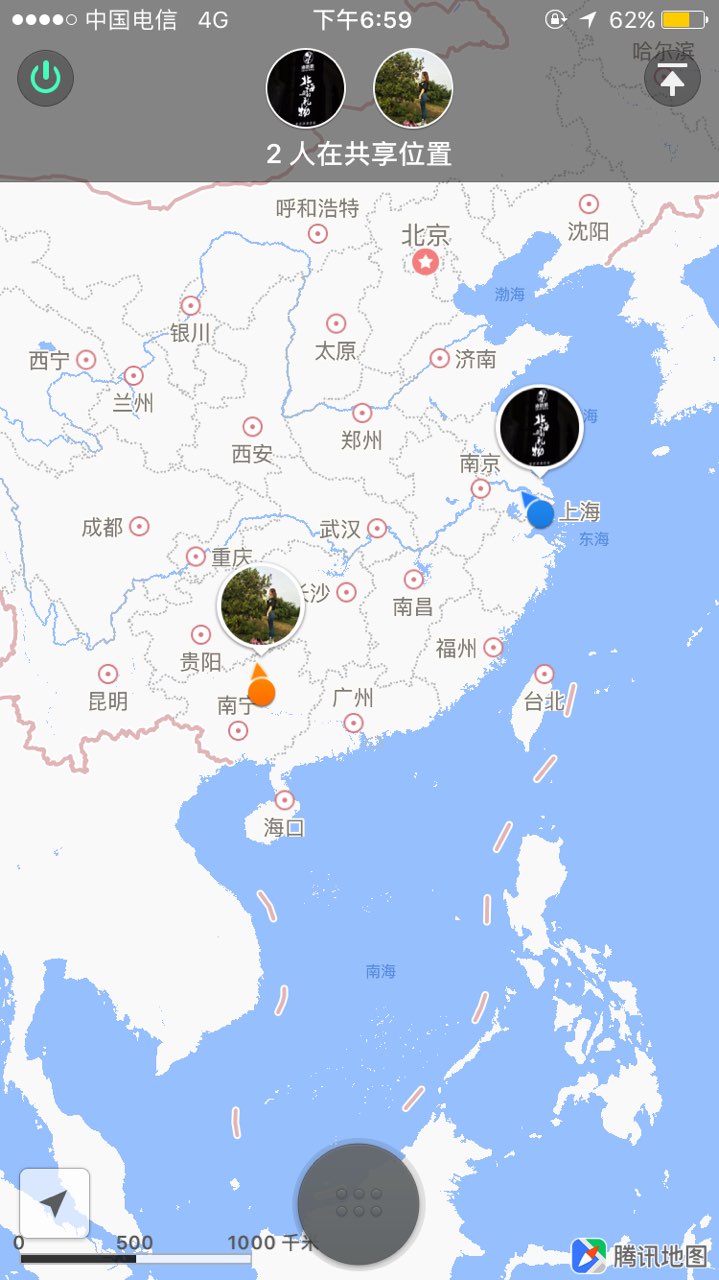The image size is (719, 1280).
Task: Select the first participant avatar in the header
Action: coord(306,88)
